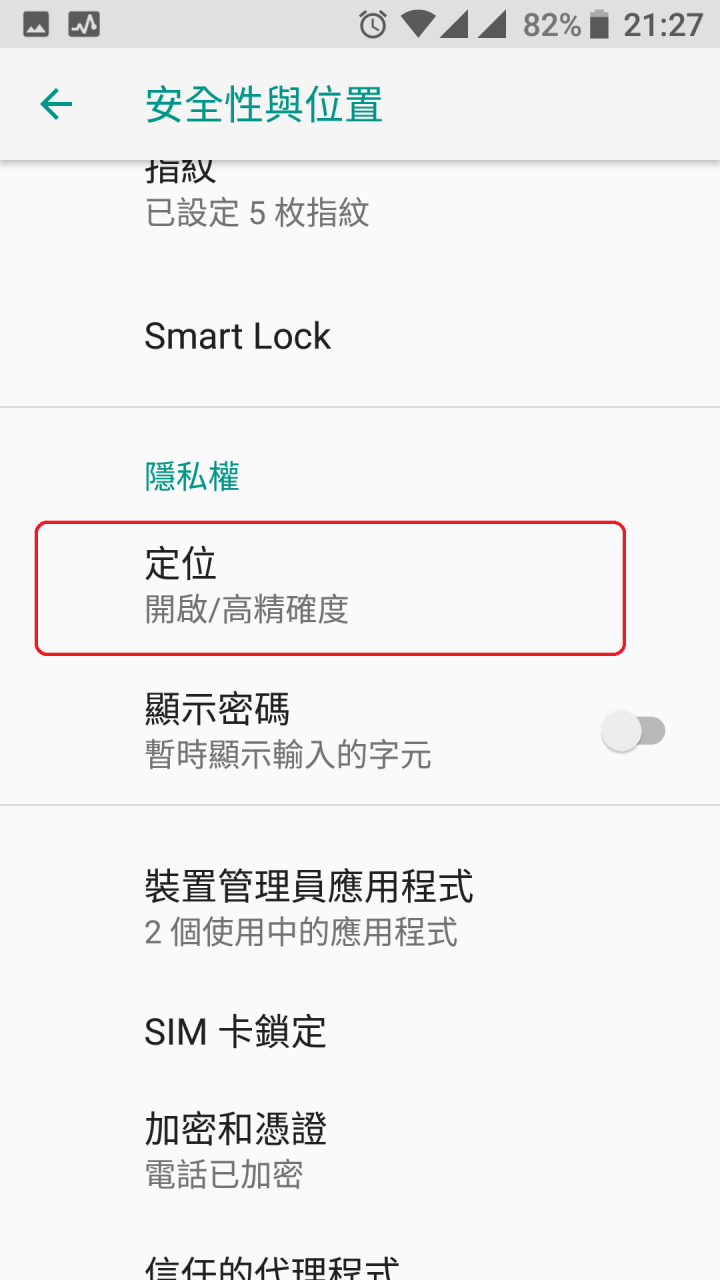Open Smart Lock settings
Image resolution: width=720 pixels, height=1280 pixels.
coord(237,336)
